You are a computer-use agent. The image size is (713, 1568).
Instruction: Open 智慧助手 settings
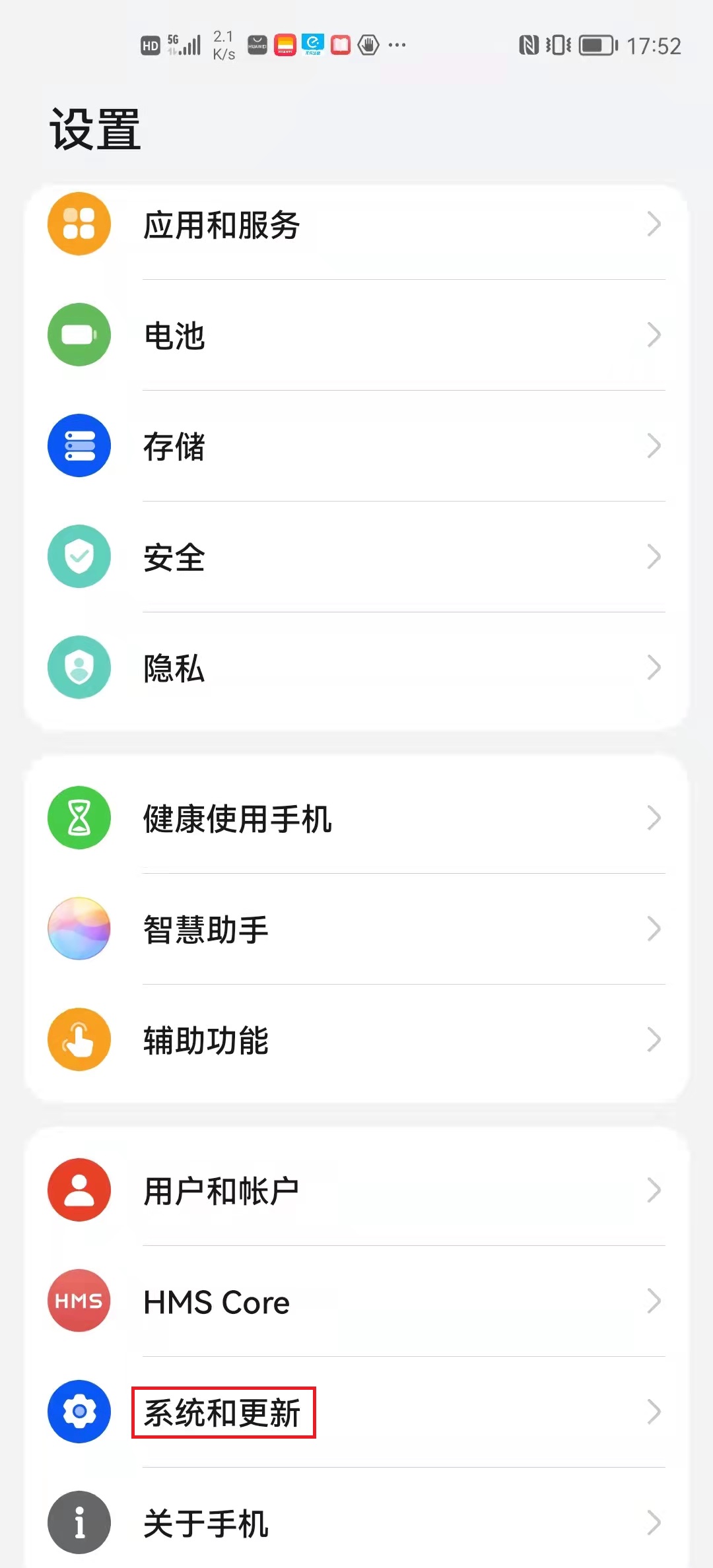356,929
